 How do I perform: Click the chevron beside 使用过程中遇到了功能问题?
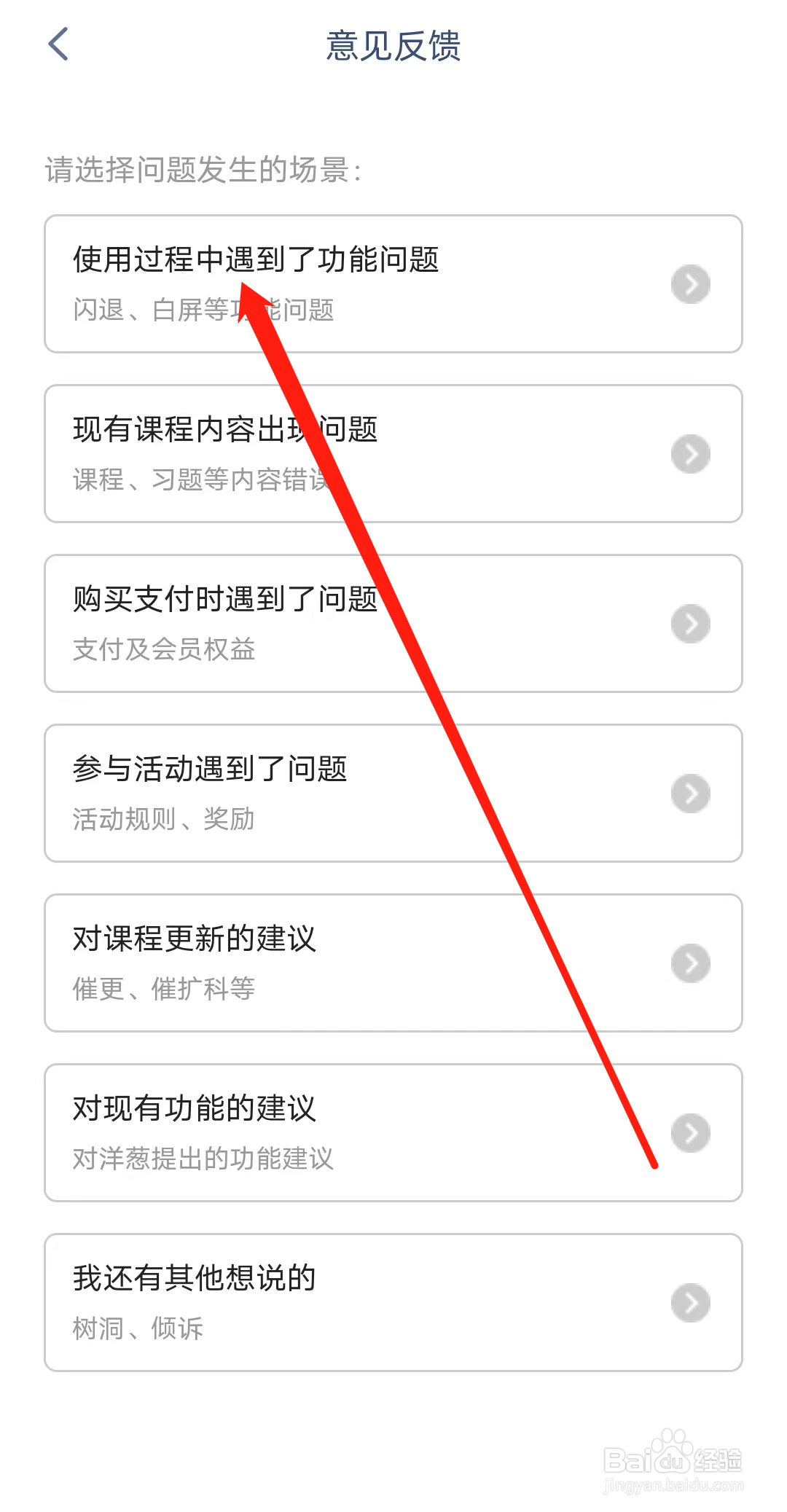click(690, 284)
